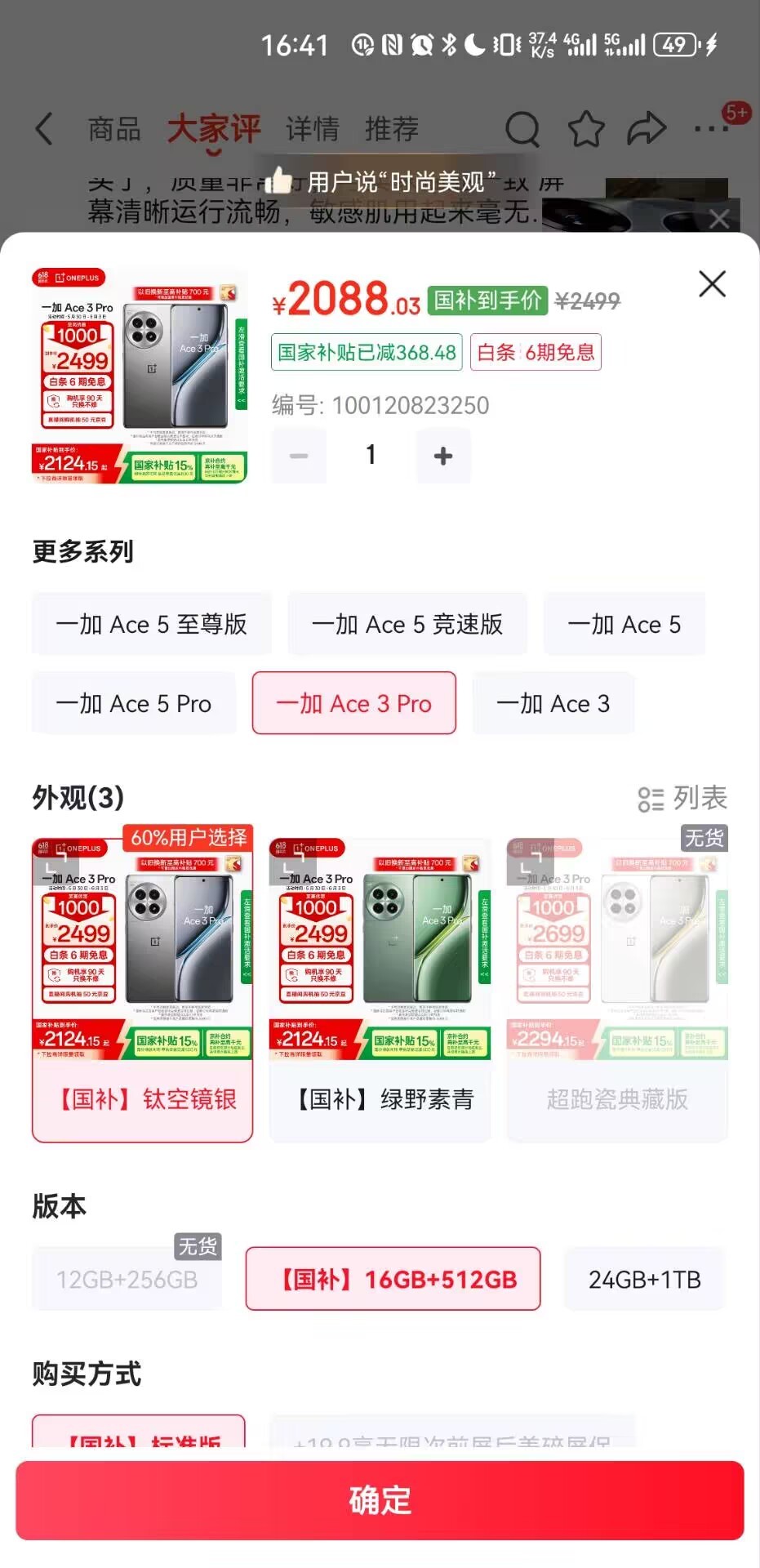Select the 一加 Ace 5 至尊版 series
Screen dimensions: 760x1568
click(x=151, y=625)
